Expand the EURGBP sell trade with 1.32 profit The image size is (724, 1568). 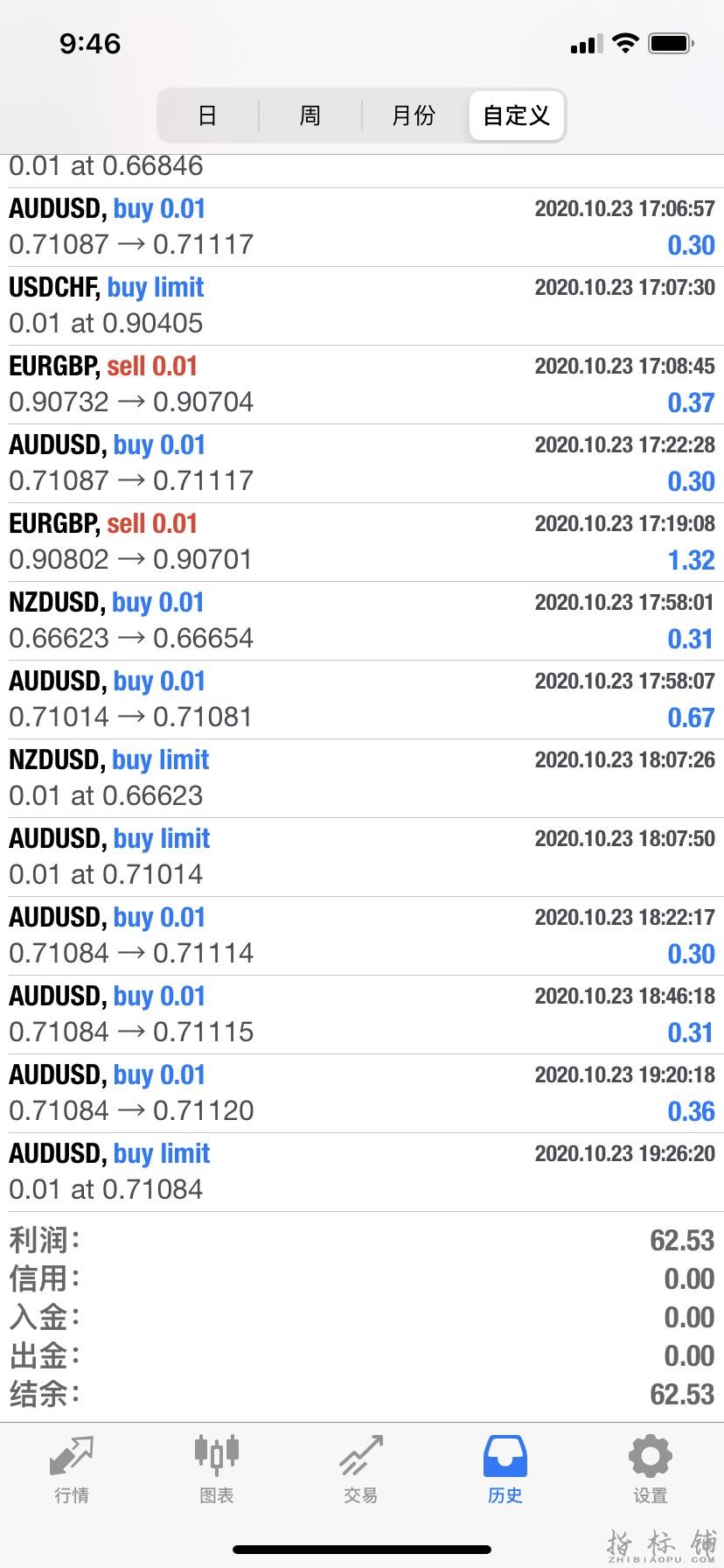[x=362, y=542]
